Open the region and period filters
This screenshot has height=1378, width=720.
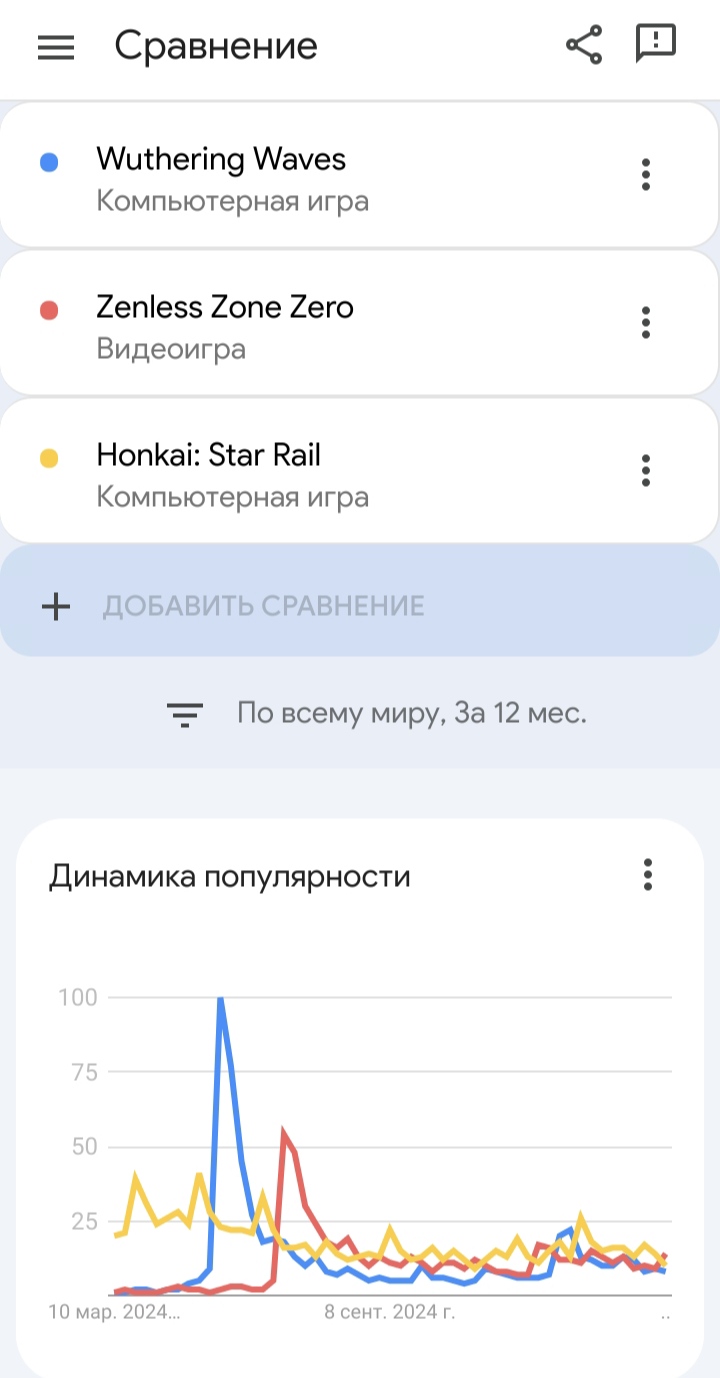click(377, 713)
